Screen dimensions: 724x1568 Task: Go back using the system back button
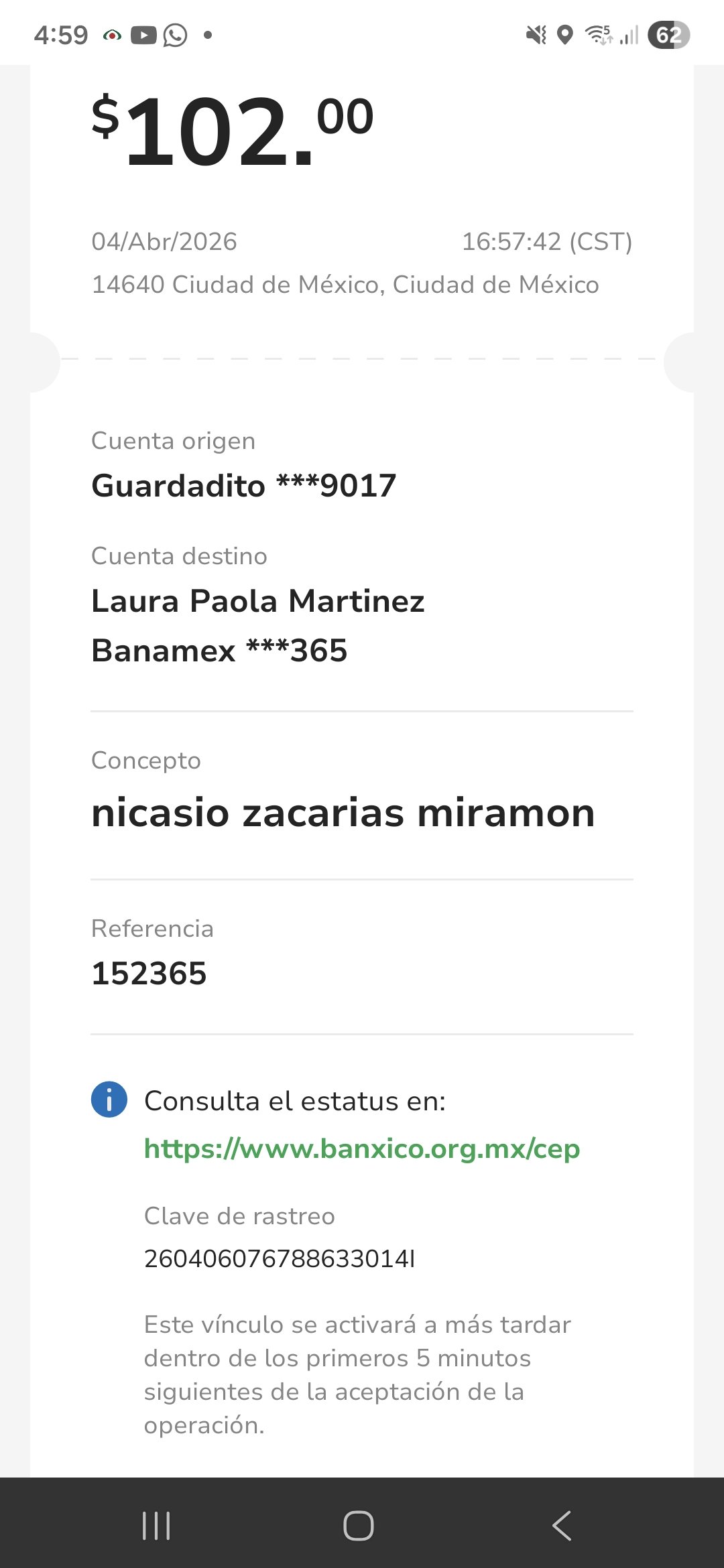(x=562, y=1526)
